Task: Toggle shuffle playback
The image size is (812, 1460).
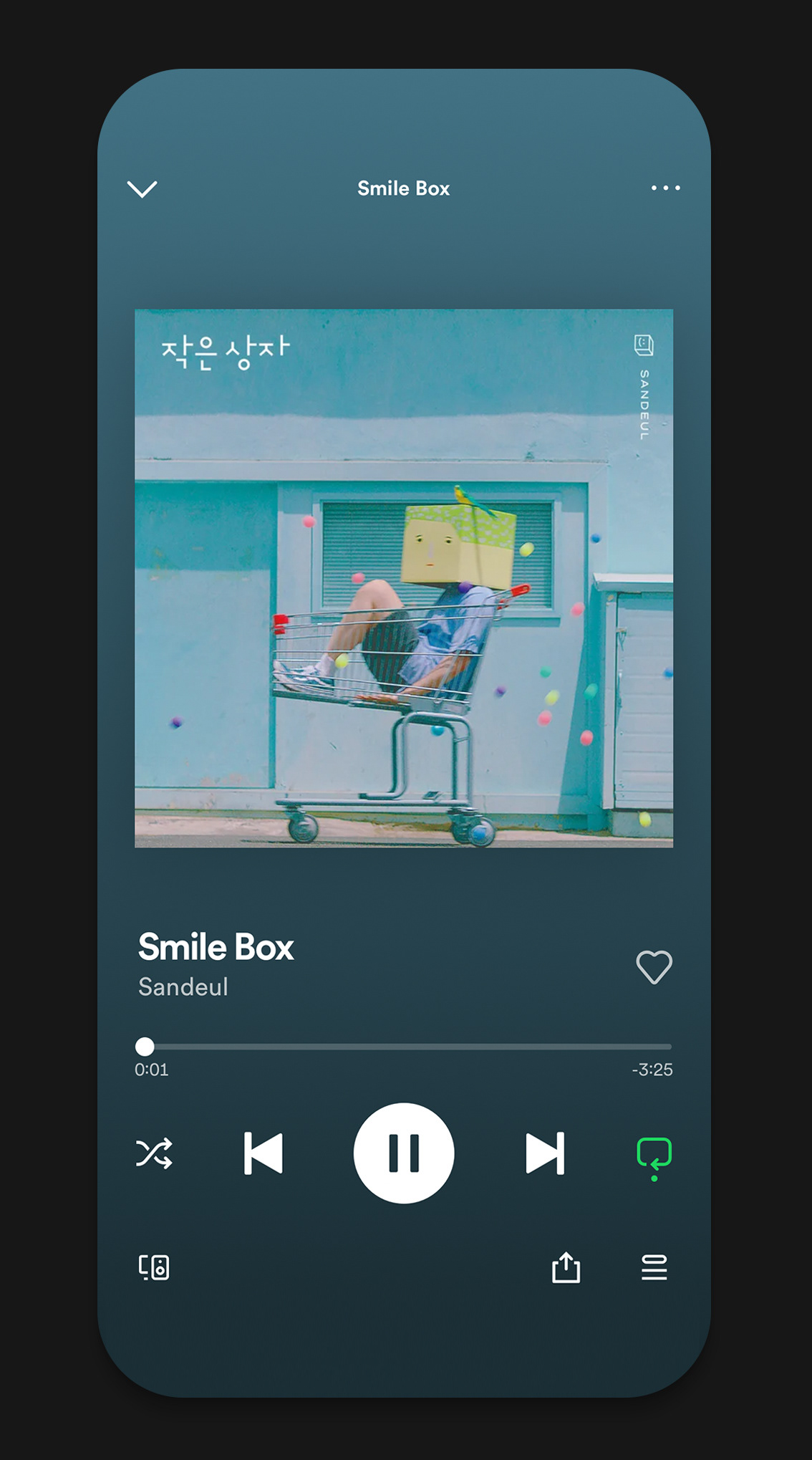Action: coord(154,1153)
